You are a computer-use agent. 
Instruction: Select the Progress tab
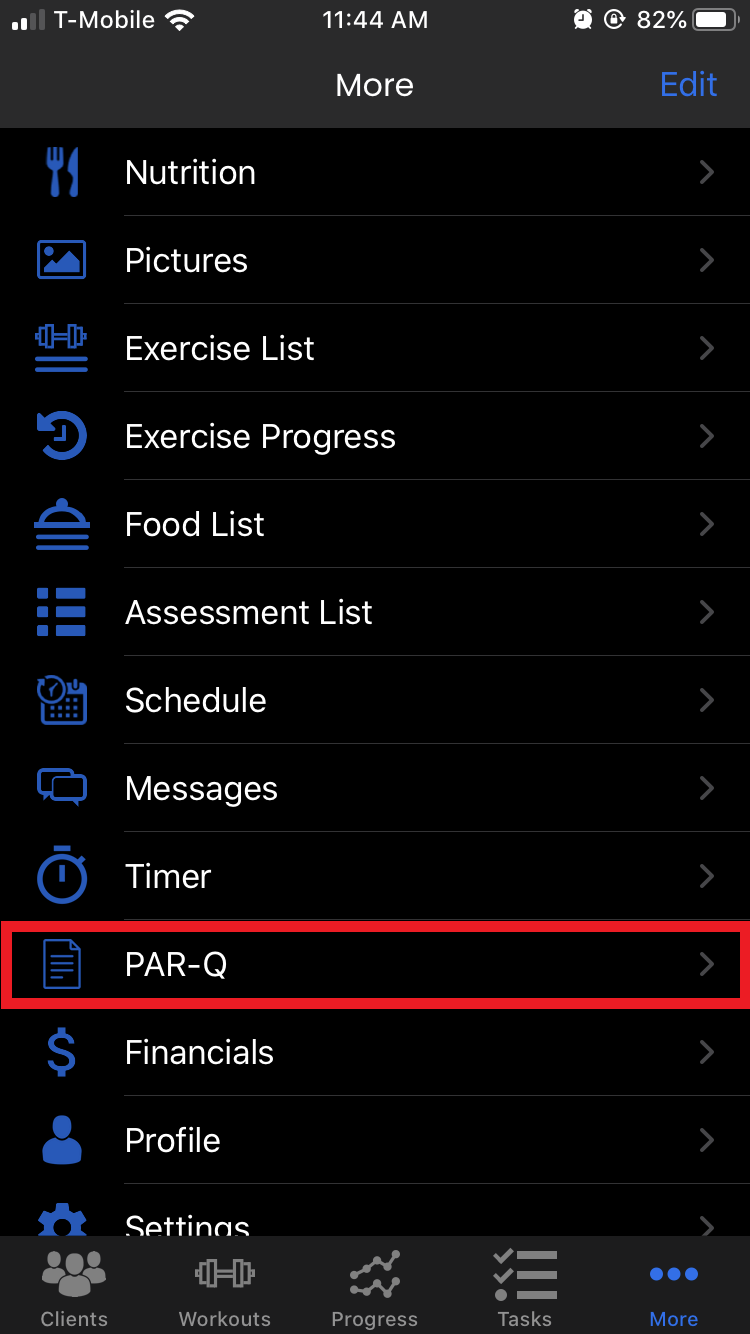(x=374, y=1287)
